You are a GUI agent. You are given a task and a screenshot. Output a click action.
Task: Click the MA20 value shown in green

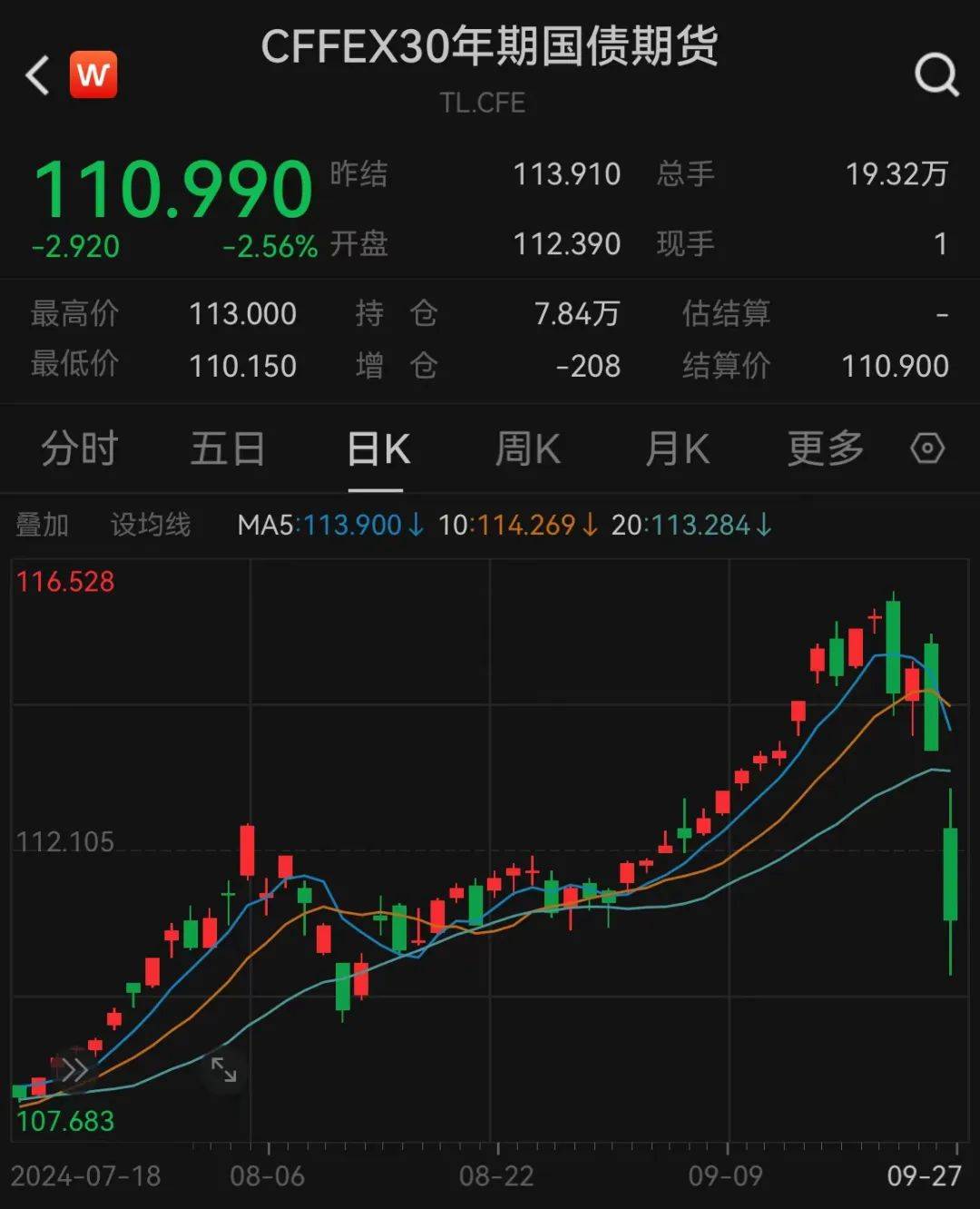point(701,525)
